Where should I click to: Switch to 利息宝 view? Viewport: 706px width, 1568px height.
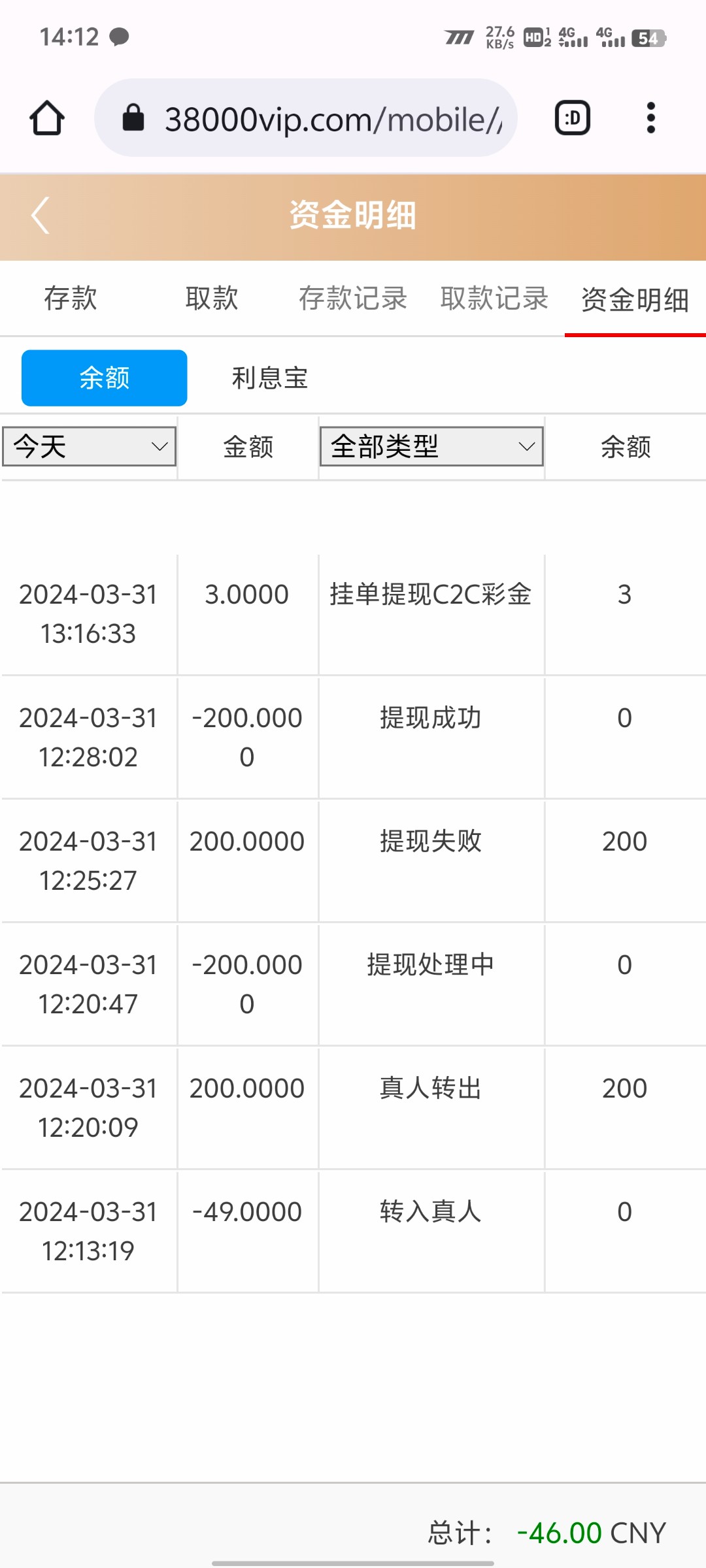tap(269, 378)
